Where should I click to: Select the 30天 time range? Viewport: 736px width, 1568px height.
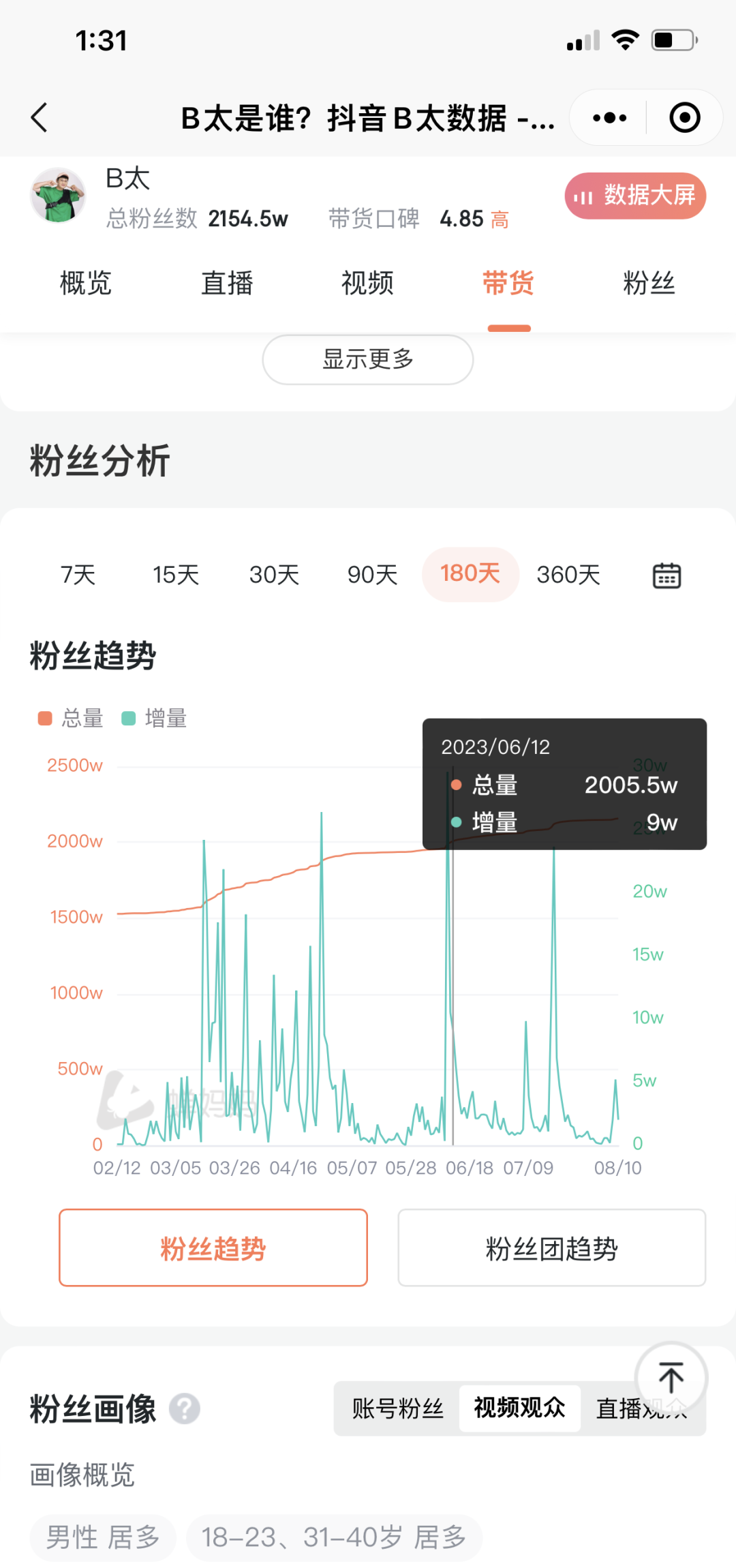coord(274,575)
